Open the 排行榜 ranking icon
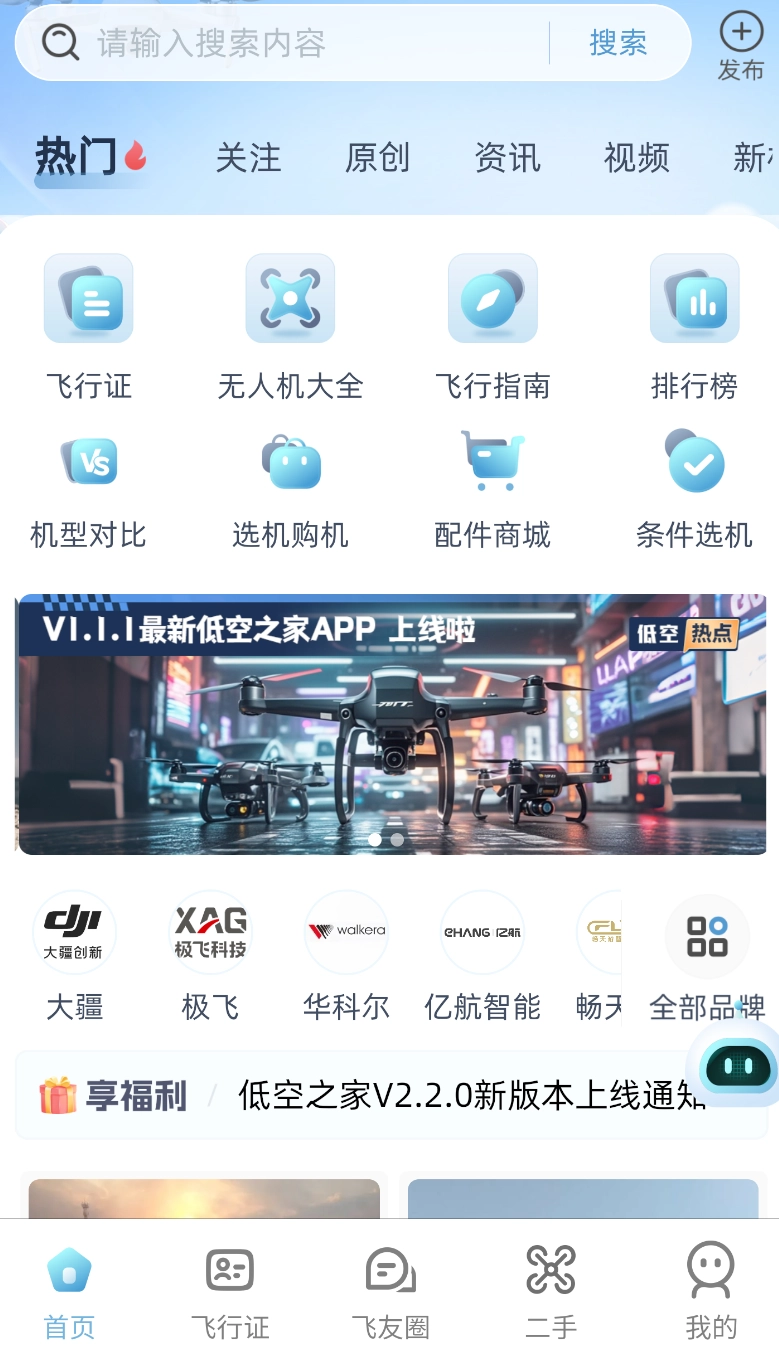This screenshot has width=779, height=1352. point(694,298)
